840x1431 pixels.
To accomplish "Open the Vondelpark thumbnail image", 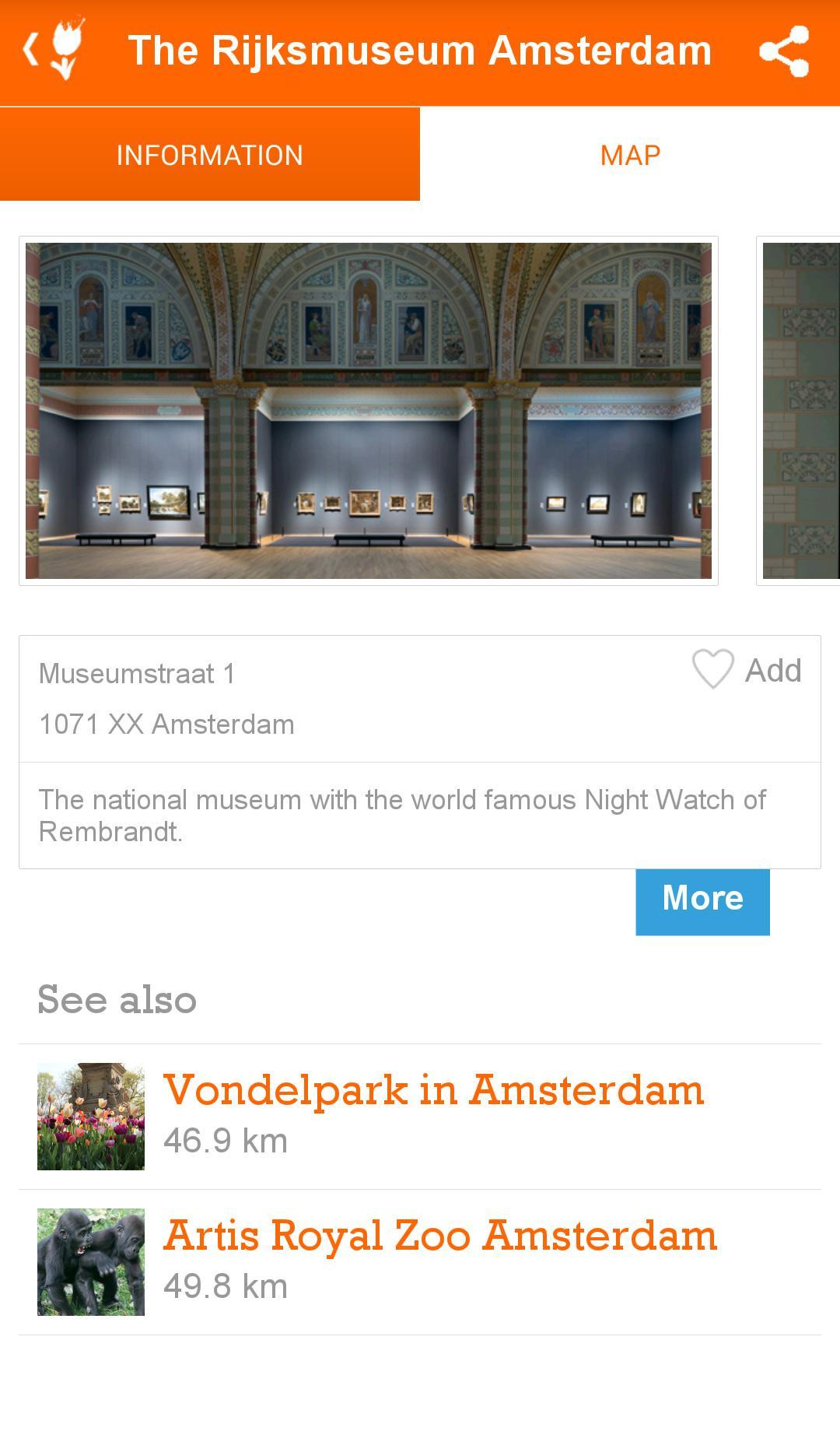I will 91,1115.
